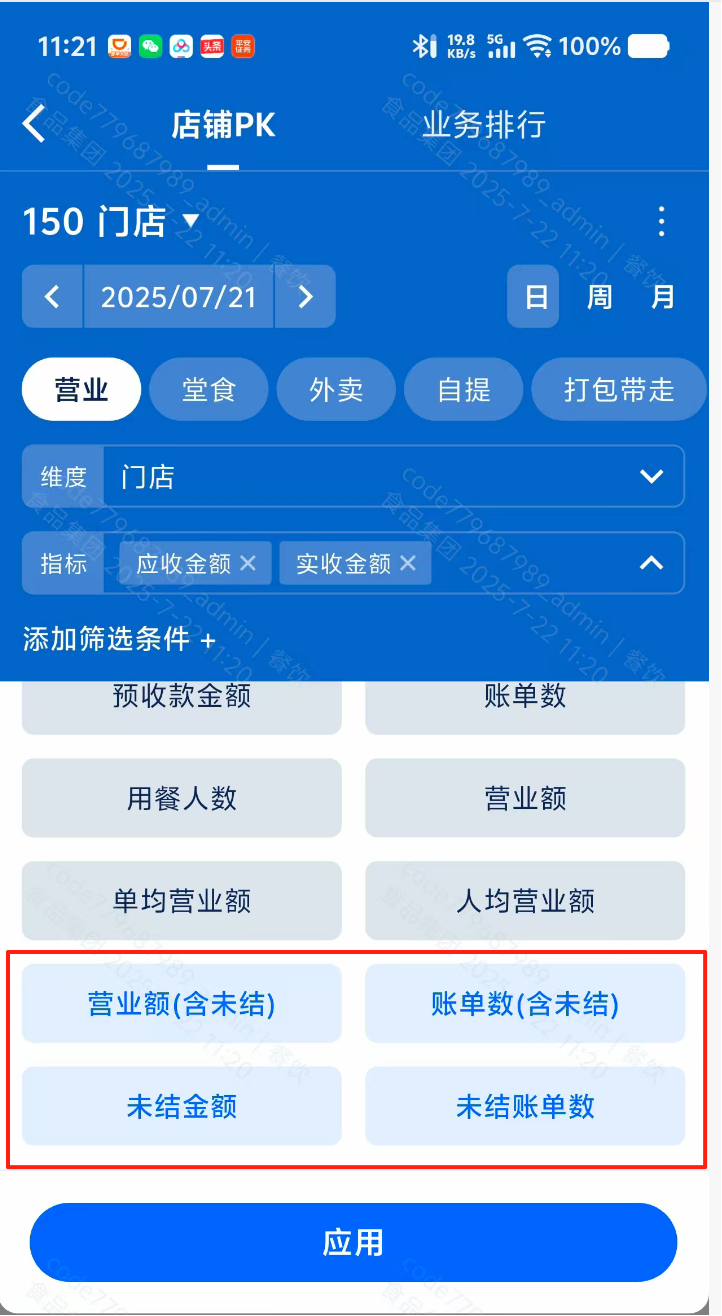Open the three-dot overflow menu
The height and width of the screenshot is (1316, 722).
[661, 221]
